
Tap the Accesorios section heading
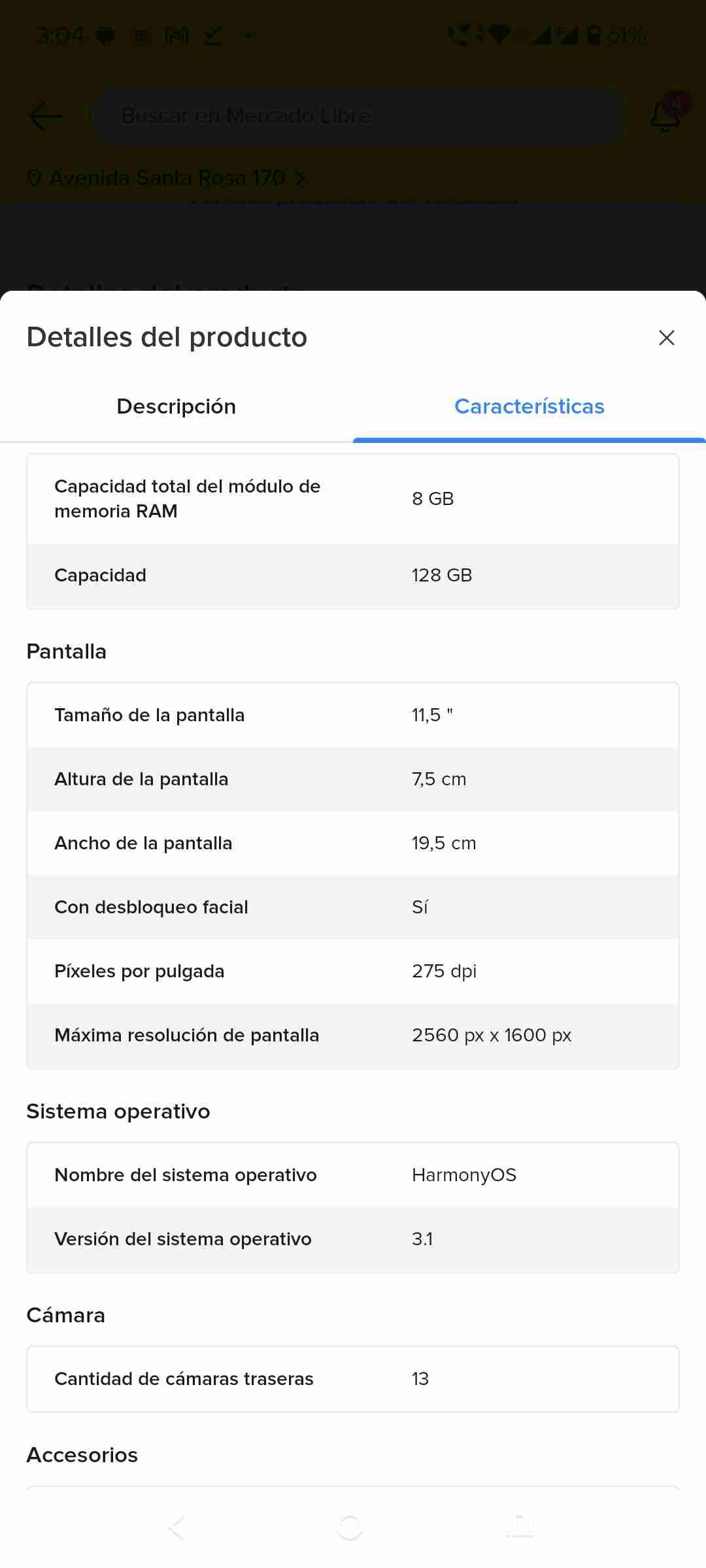[82, 1456]
